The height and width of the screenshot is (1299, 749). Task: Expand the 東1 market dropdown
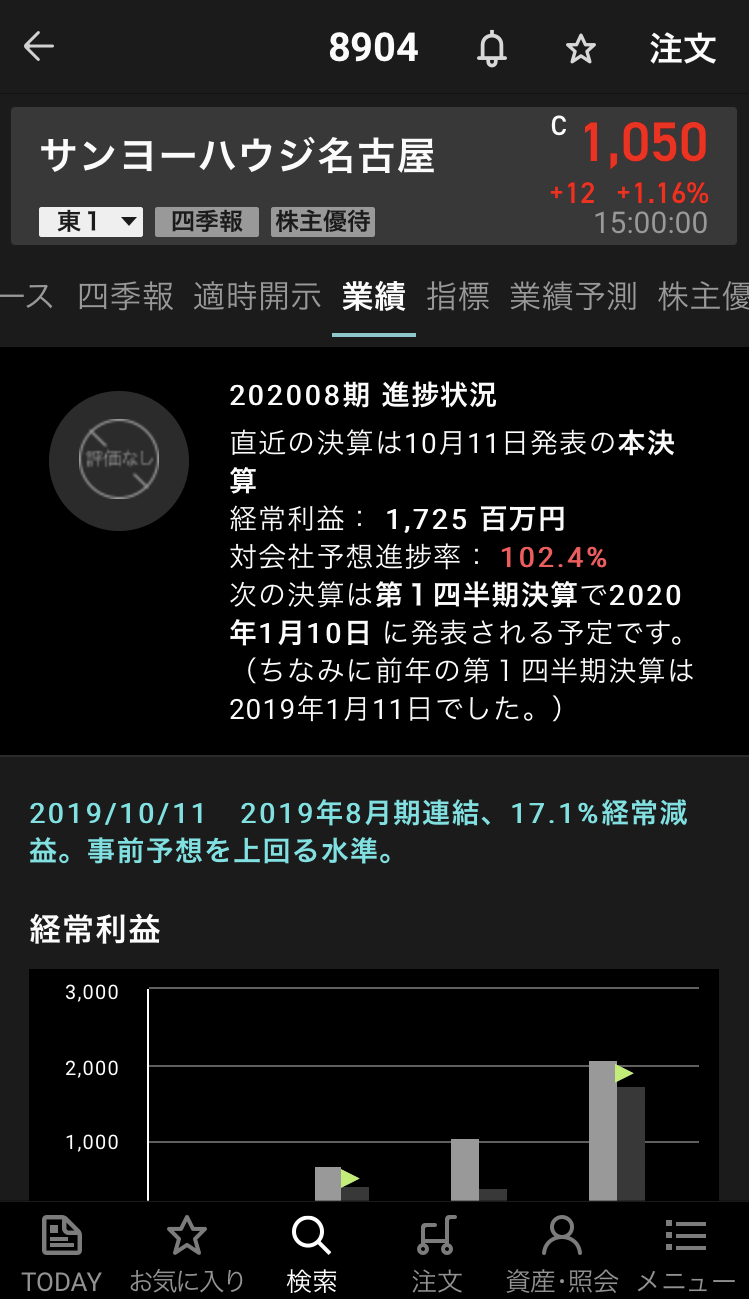click(x=91, y=222)
